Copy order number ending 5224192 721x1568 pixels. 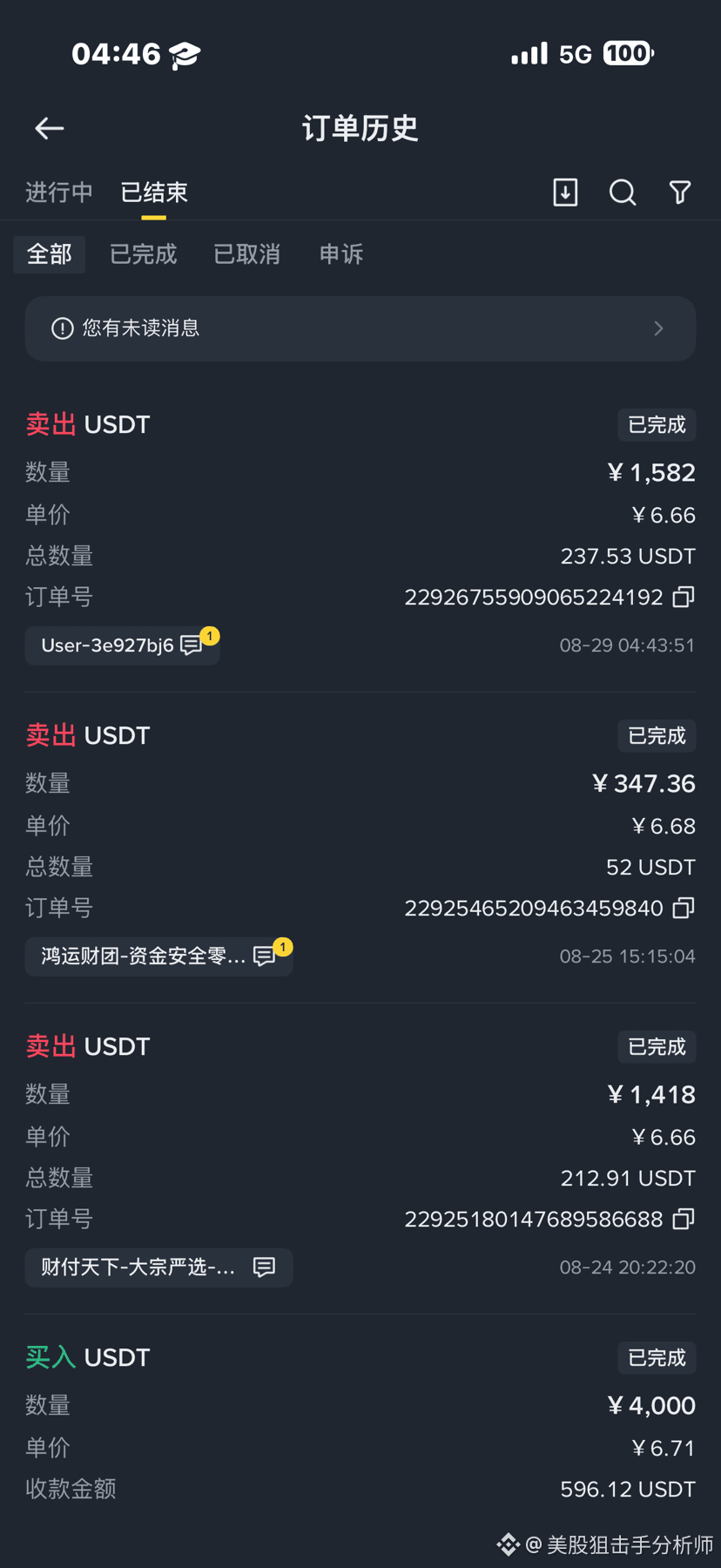point(684,597)
